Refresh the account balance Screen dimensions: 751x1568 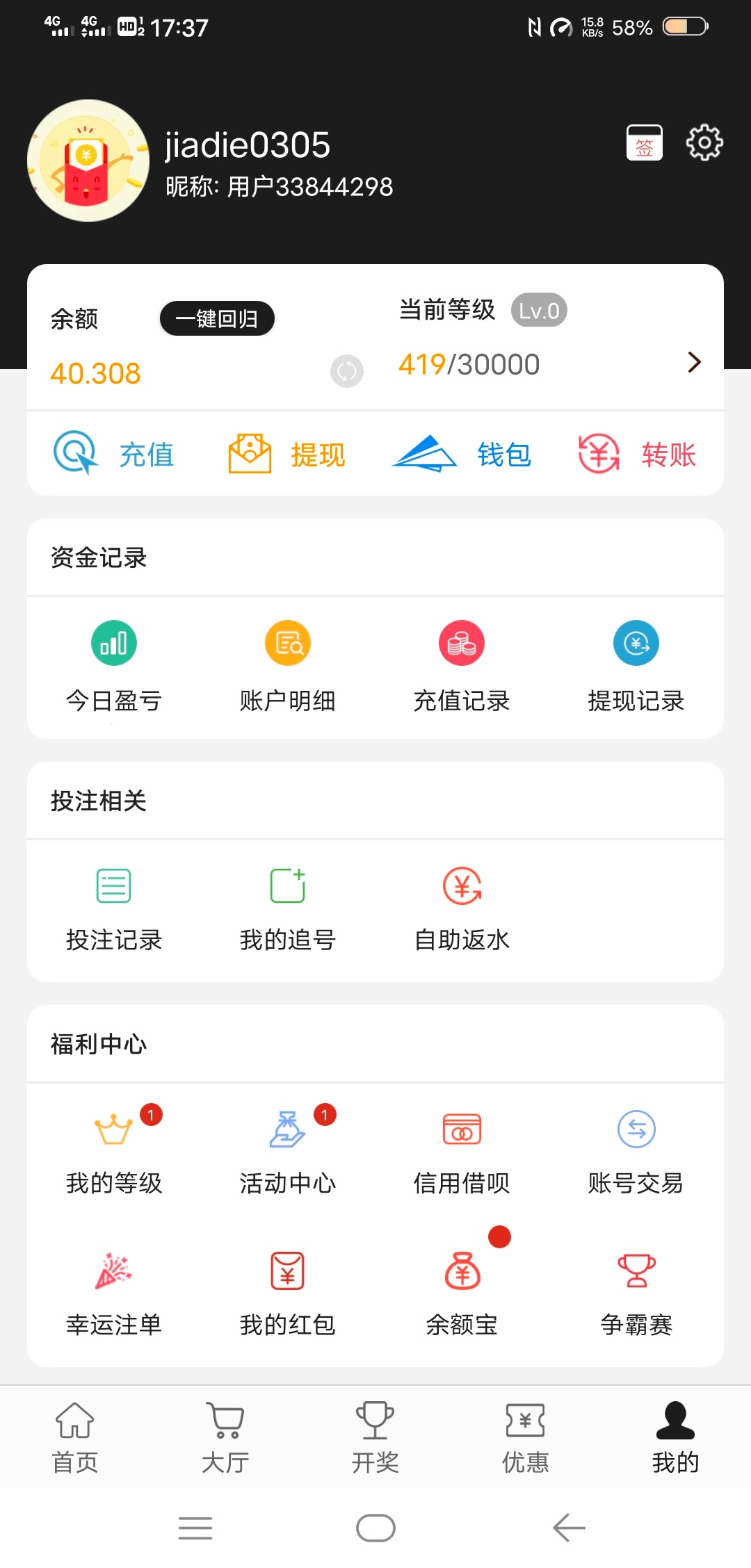point(346,371)
